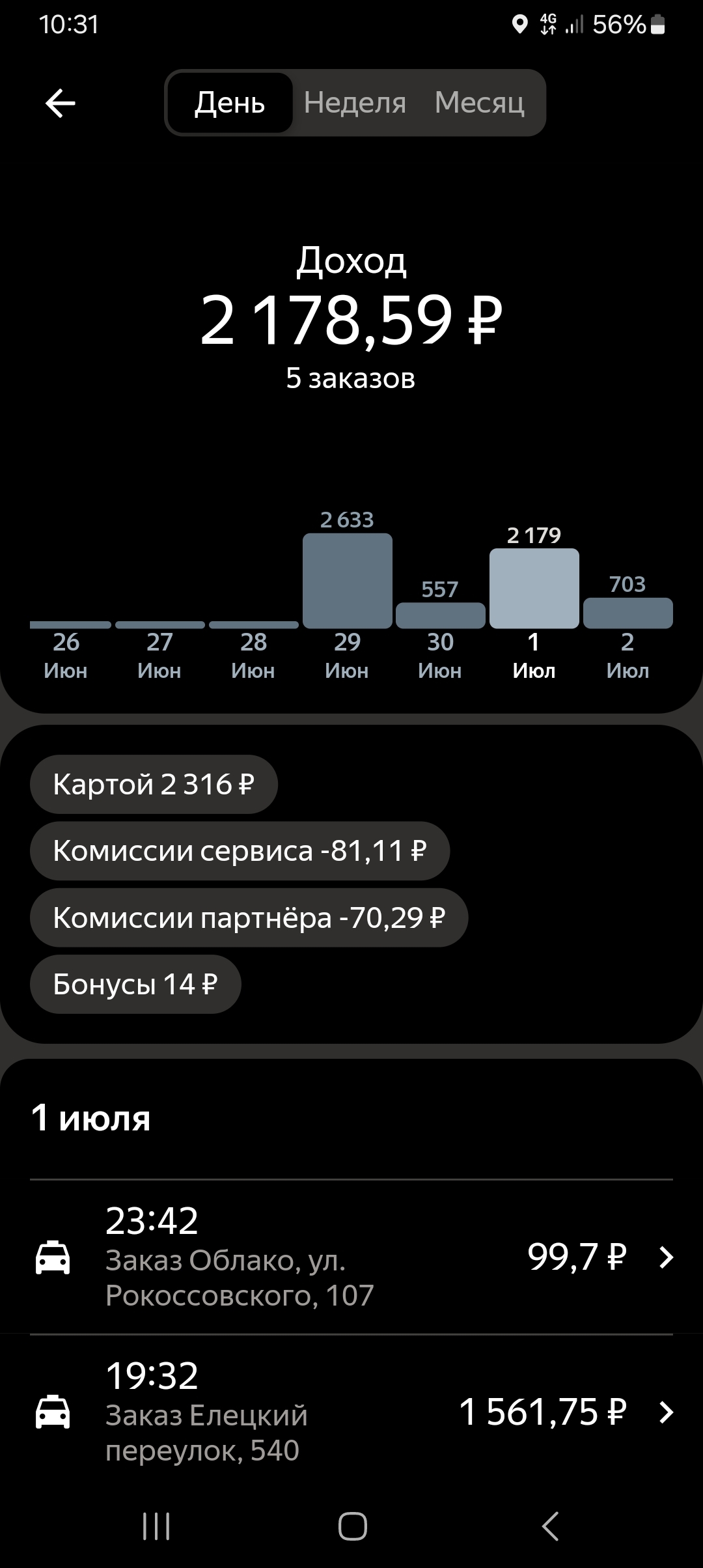Tap the Бонусы 14 ₽ chip
The height and width of the screenshot is (1568, 703).
point(135,984)
